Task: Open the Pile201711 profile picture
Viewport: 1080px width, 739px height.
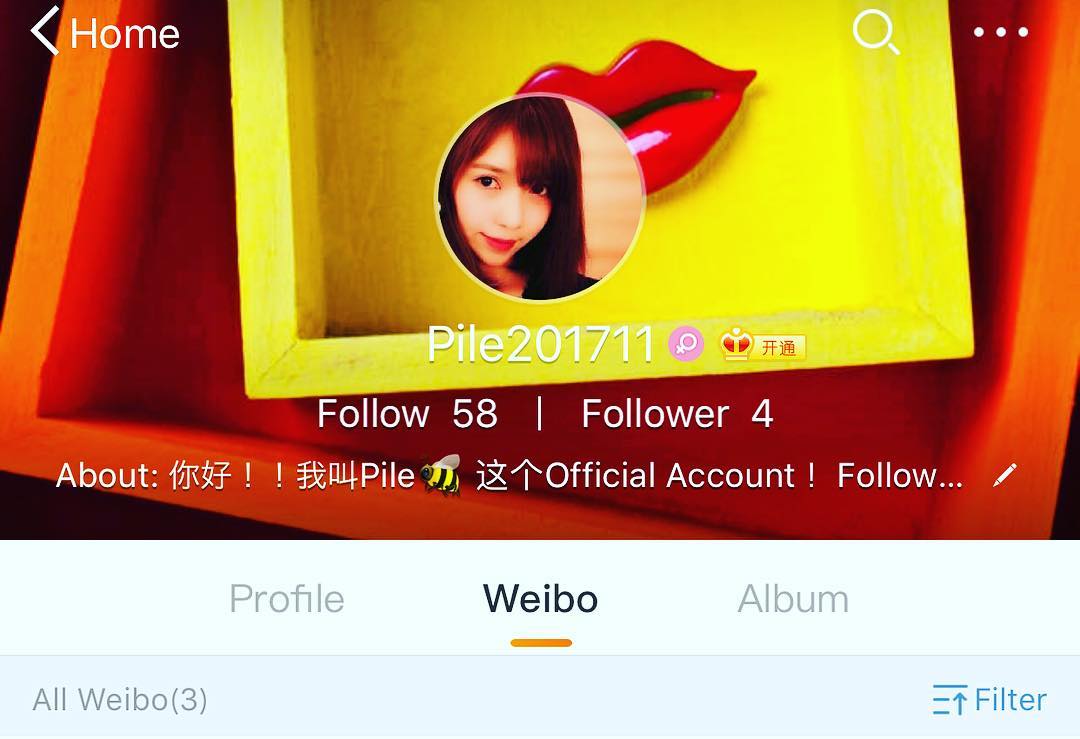Action: pos(540,197)
